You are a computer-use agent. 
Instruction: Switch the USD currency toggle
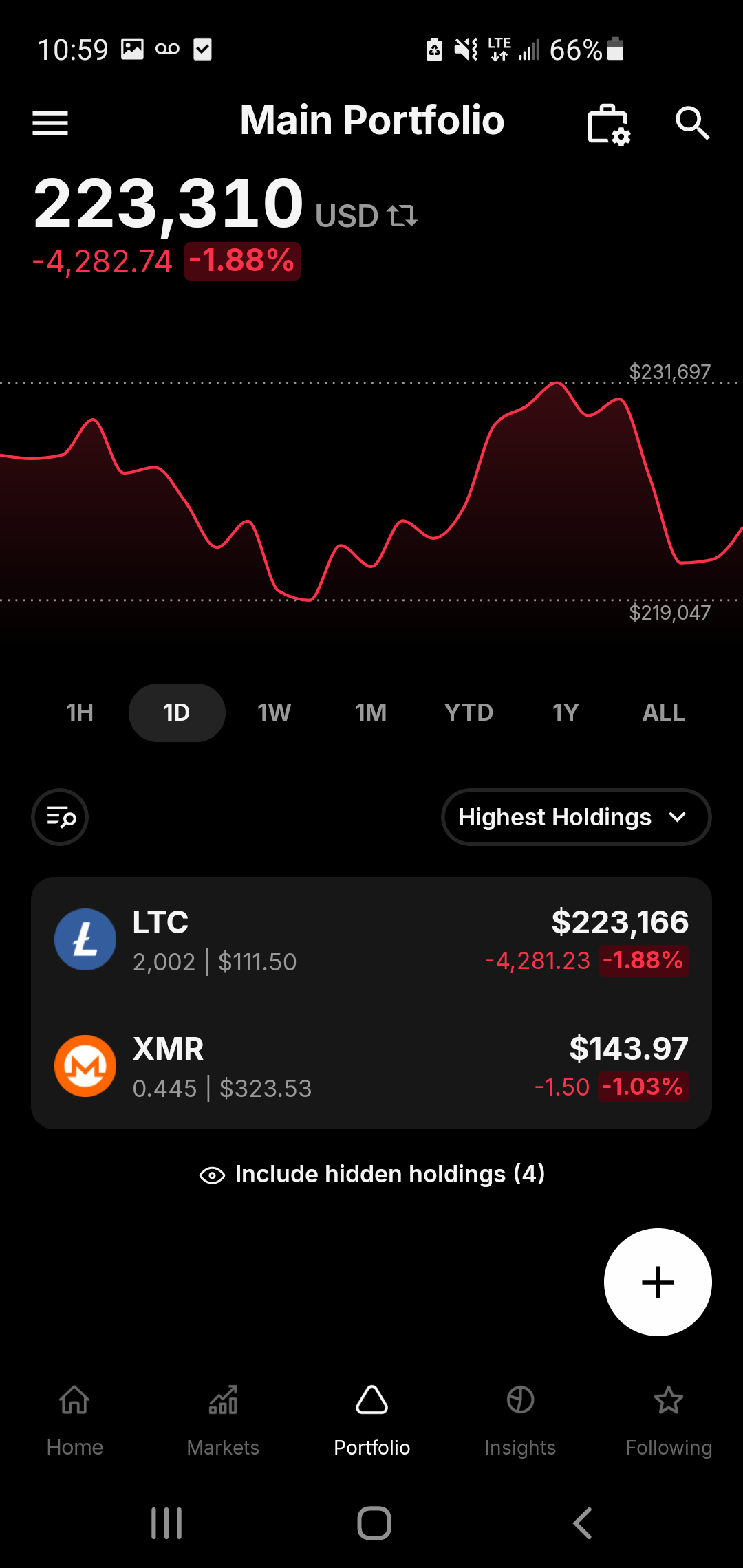(367, 216)
